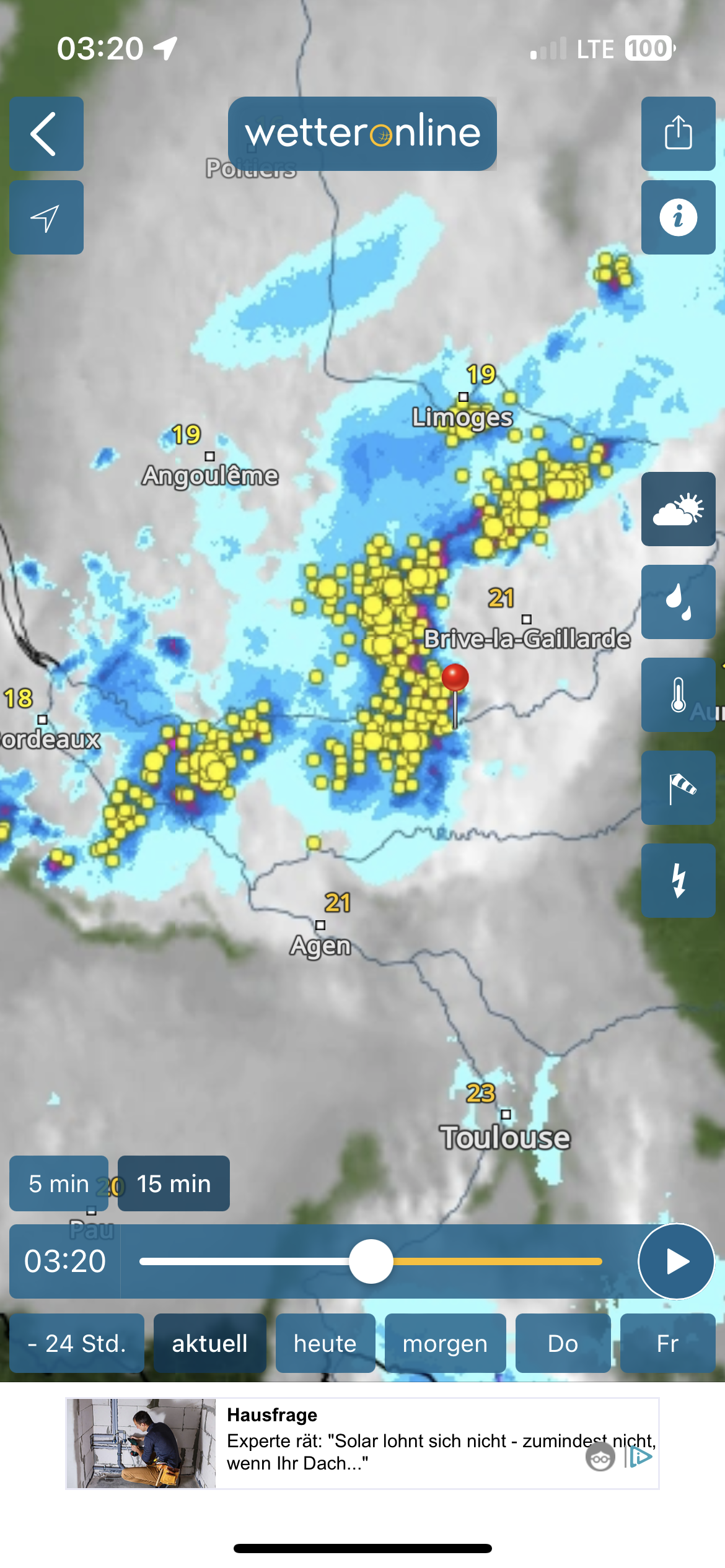Show the morgen forecast
The image size is (725, 1568).
pos(445,1343)
